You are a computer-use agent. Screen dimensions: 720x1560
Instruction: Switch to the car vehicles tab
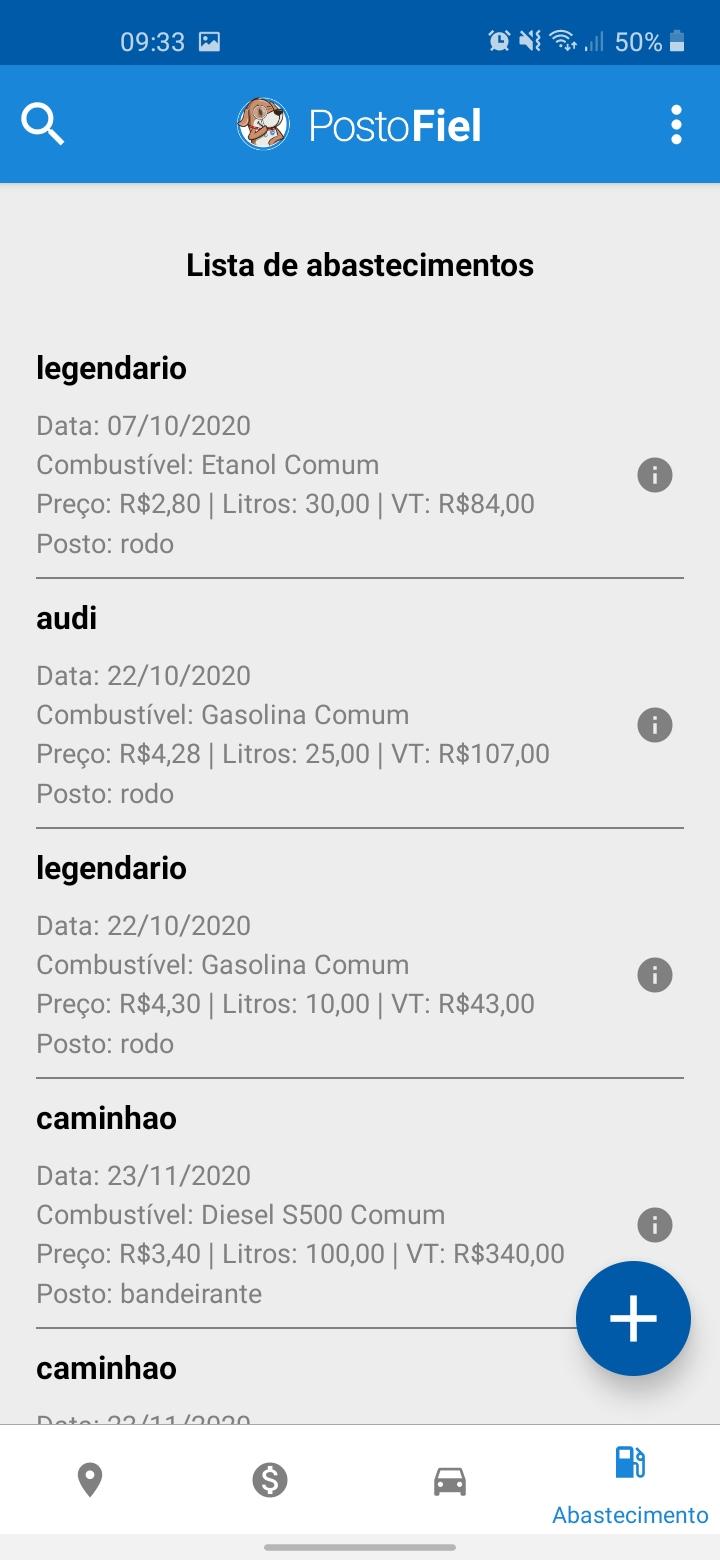[450, 1481]
